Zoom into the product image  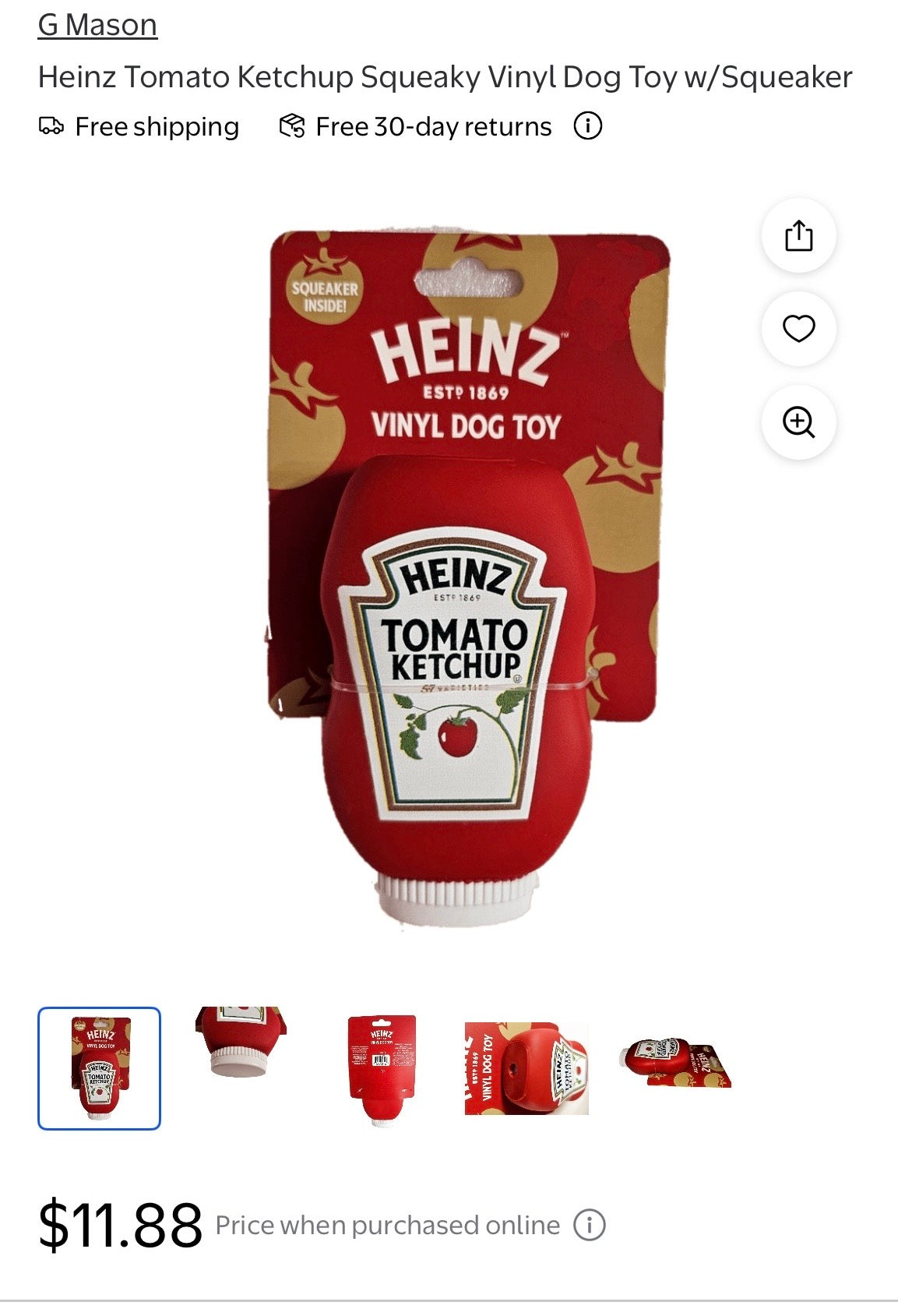click(798, 422)
